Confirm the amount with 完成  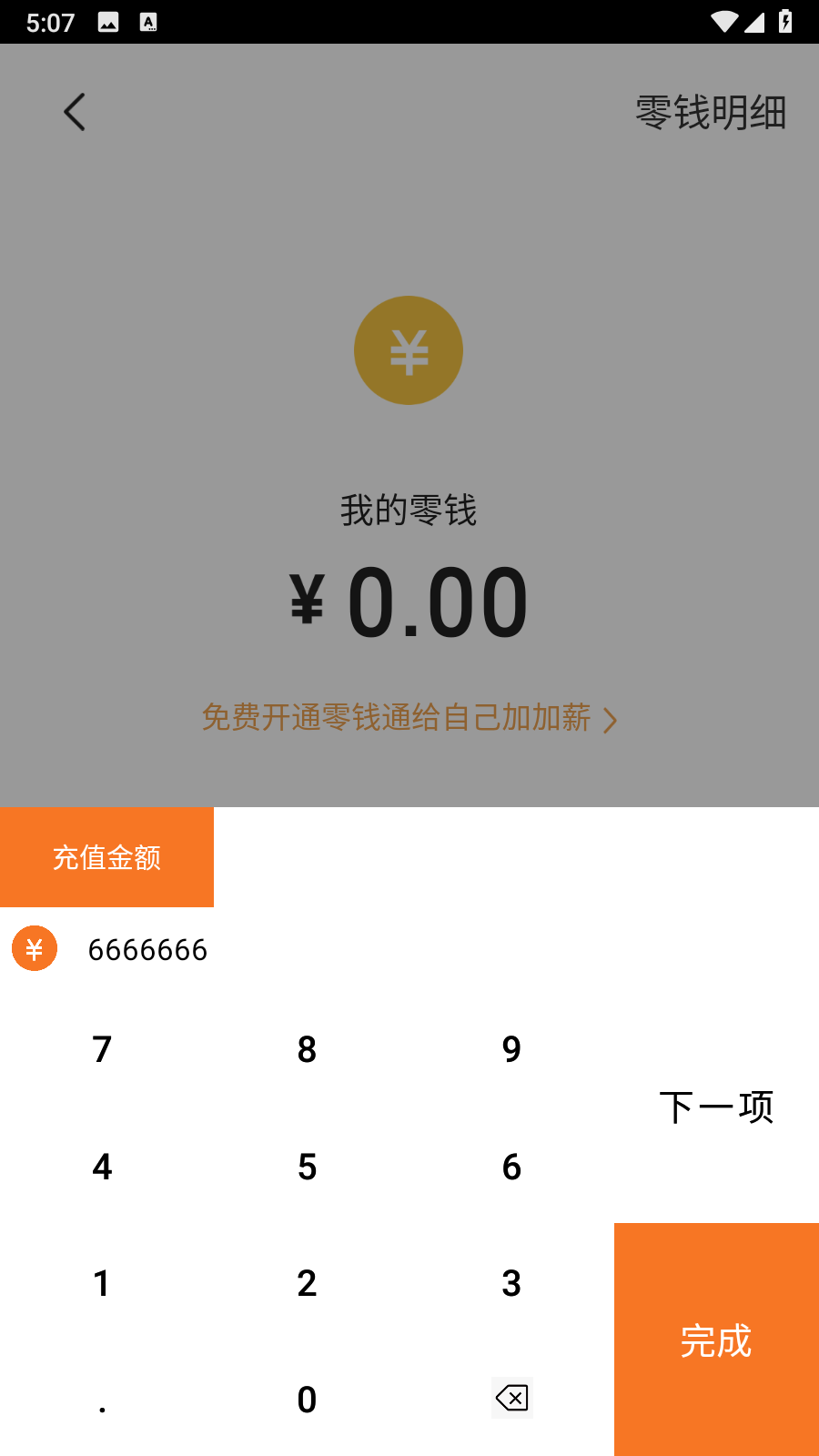coord(716,1340)
